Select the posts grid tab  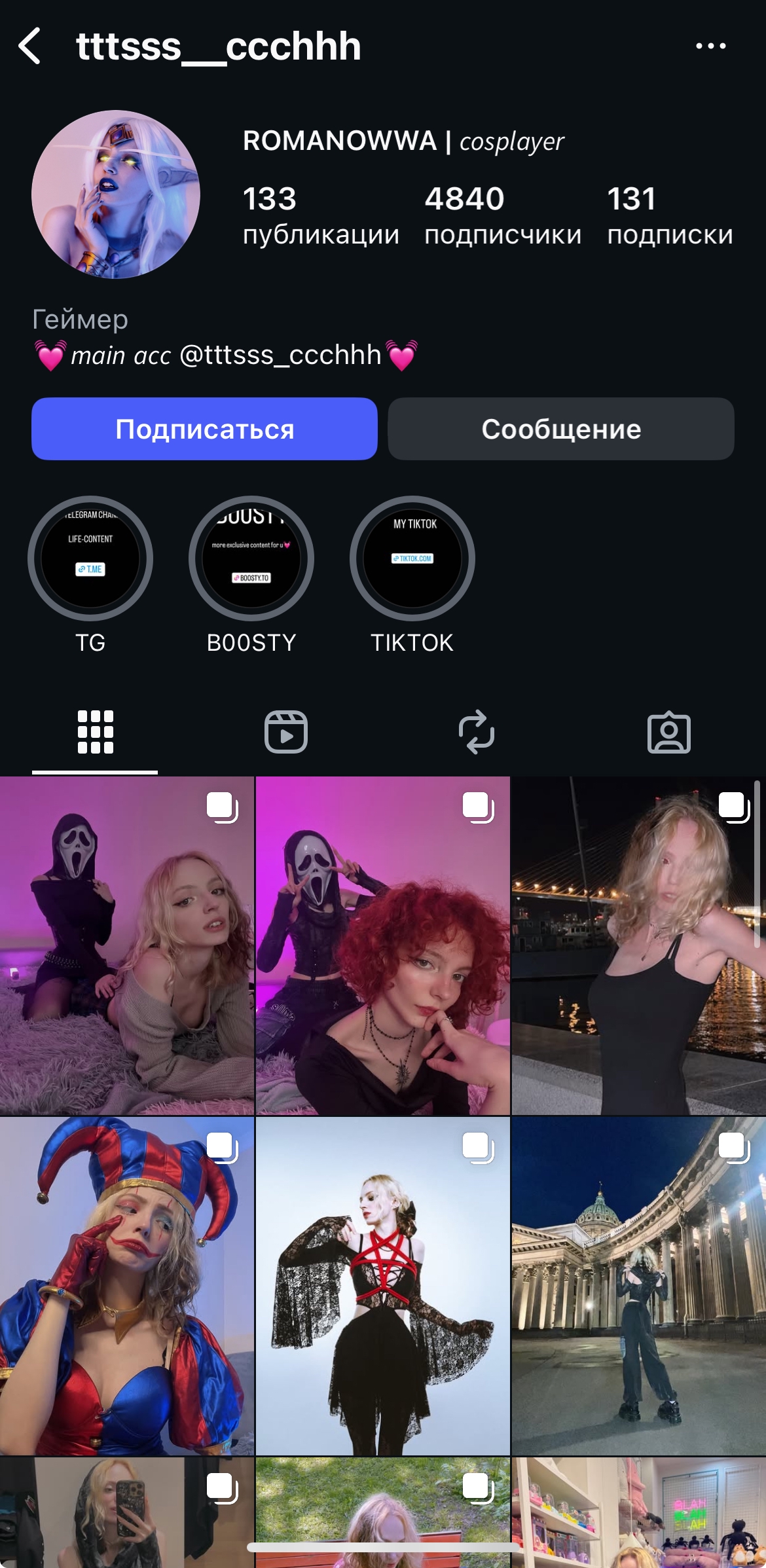(x=96, y=732)
